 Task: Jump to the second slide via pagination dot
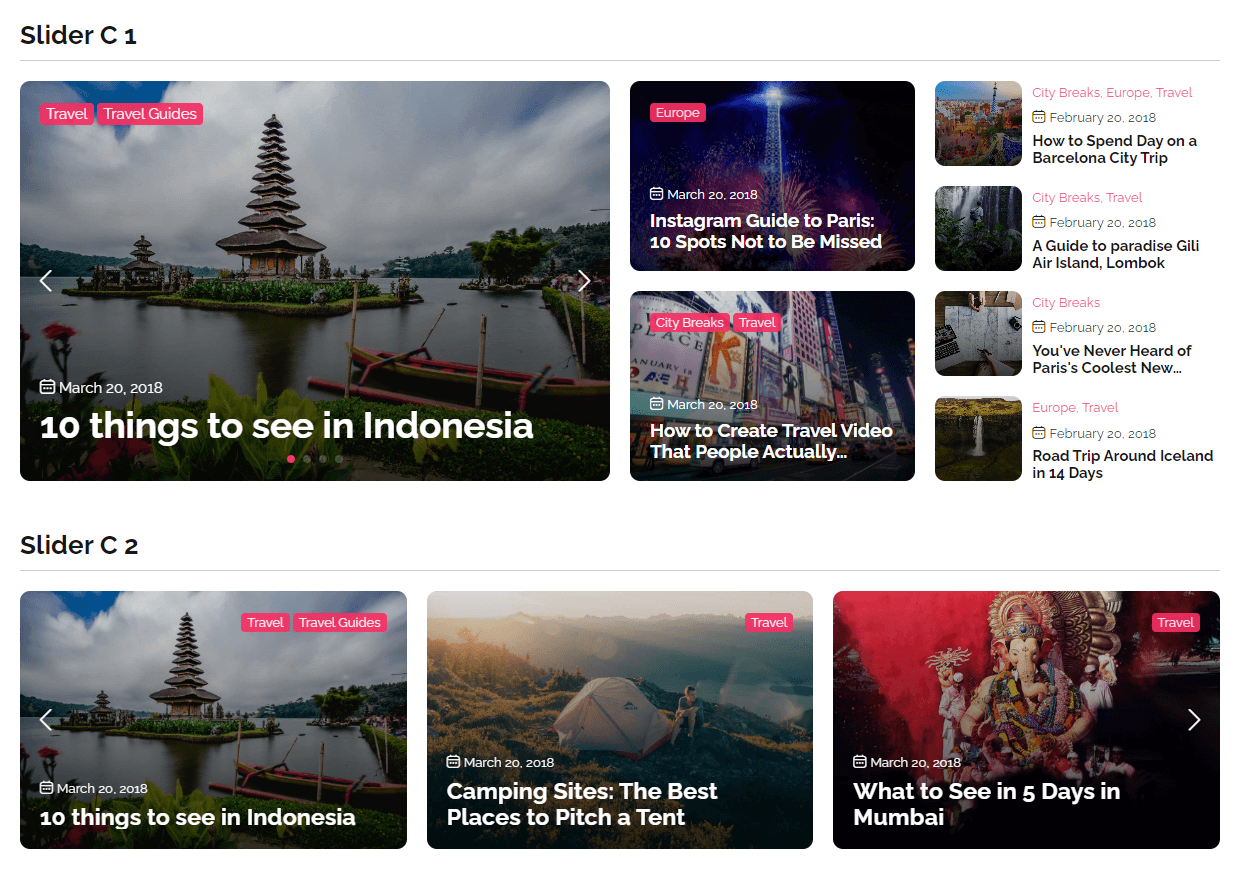pos(307,459)
